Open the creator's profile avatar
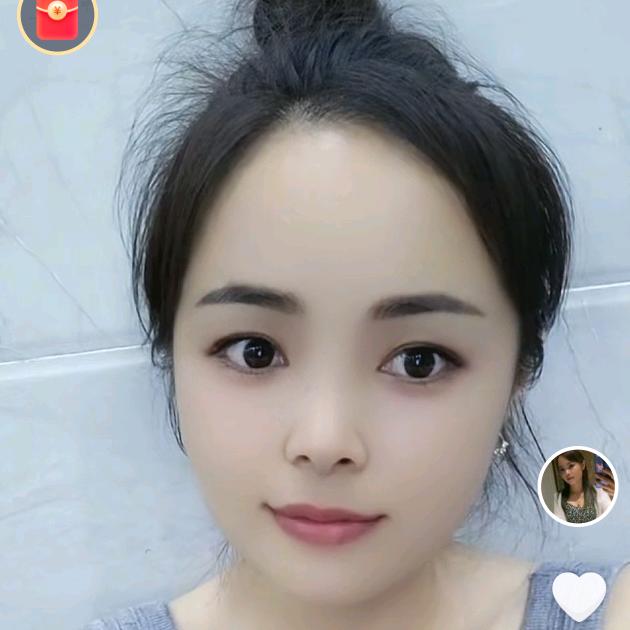 578,487
